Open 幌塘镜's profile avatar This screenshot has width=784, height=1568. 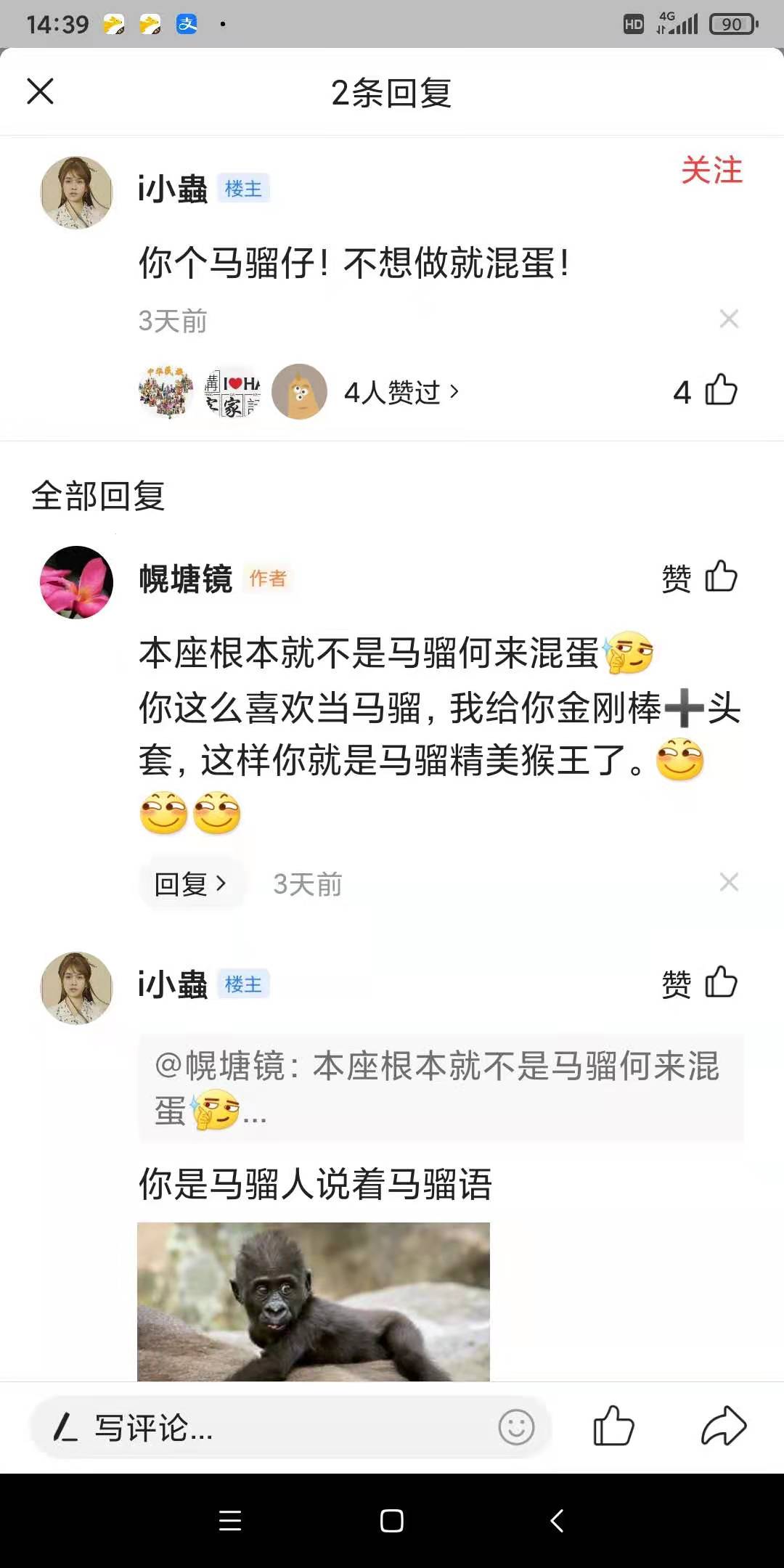click(x=76, y=582)
